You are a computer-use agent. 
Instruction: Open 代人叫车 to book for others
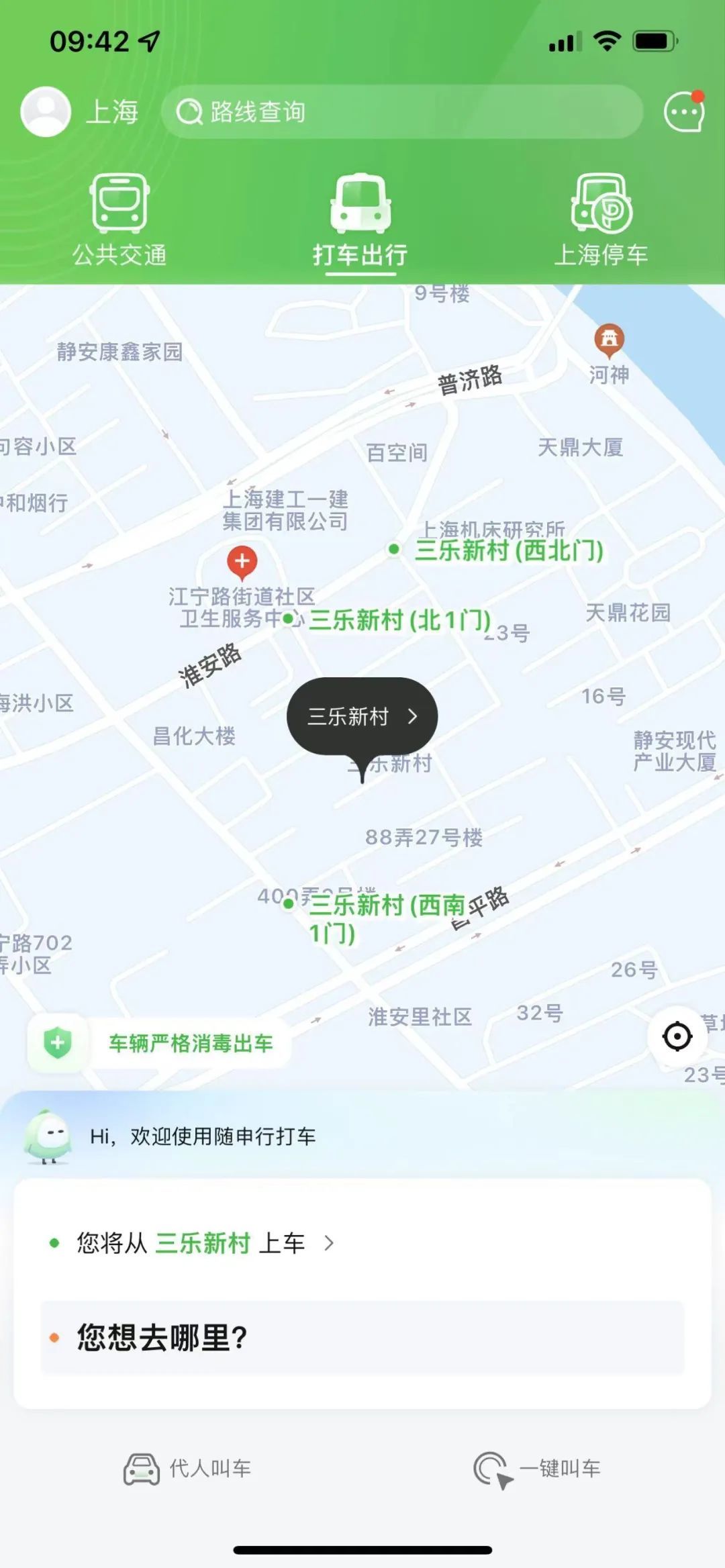click(187, 1469)
